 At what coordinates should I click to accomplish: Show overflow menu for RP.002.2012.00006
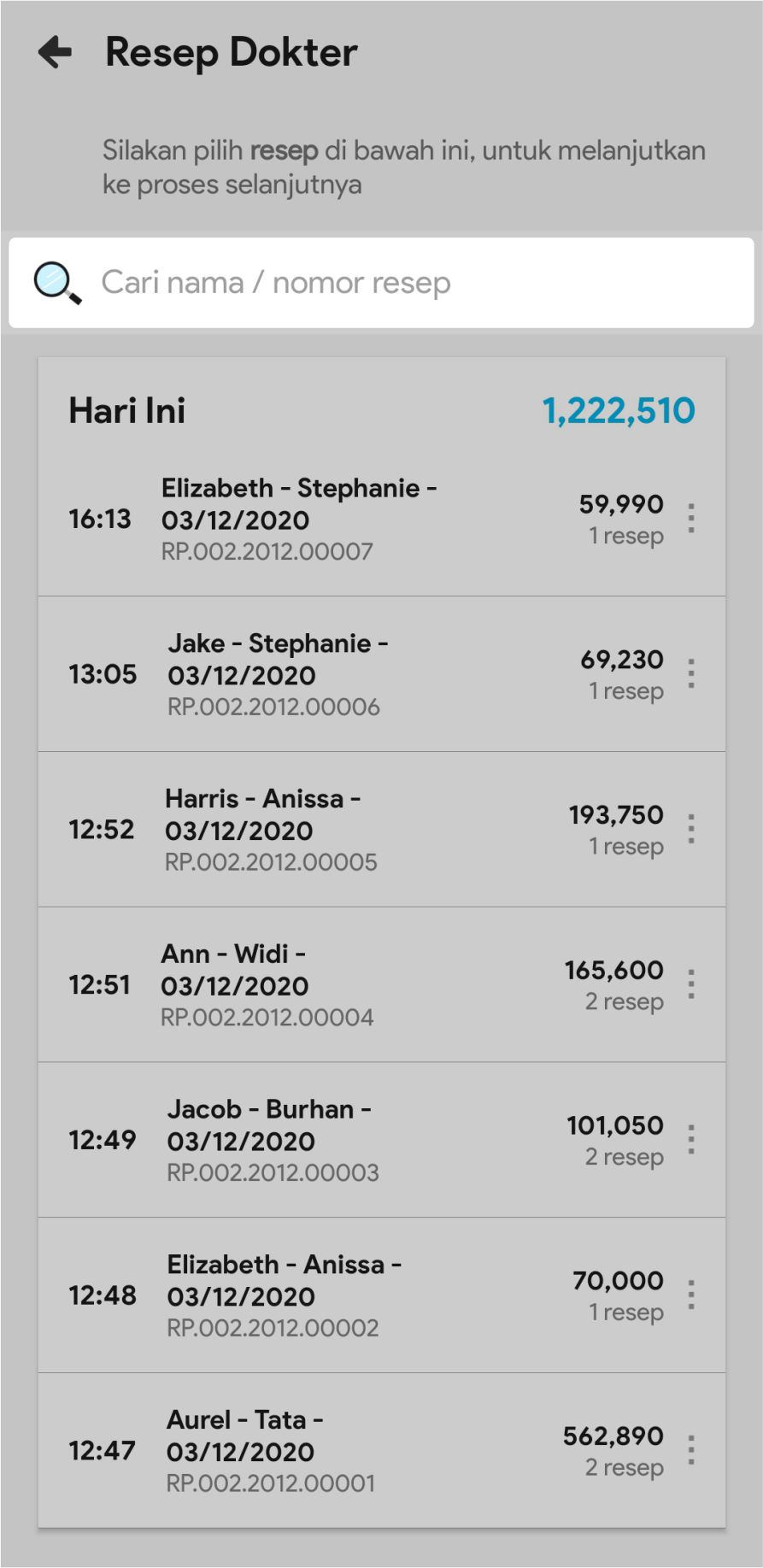point(691,674)
